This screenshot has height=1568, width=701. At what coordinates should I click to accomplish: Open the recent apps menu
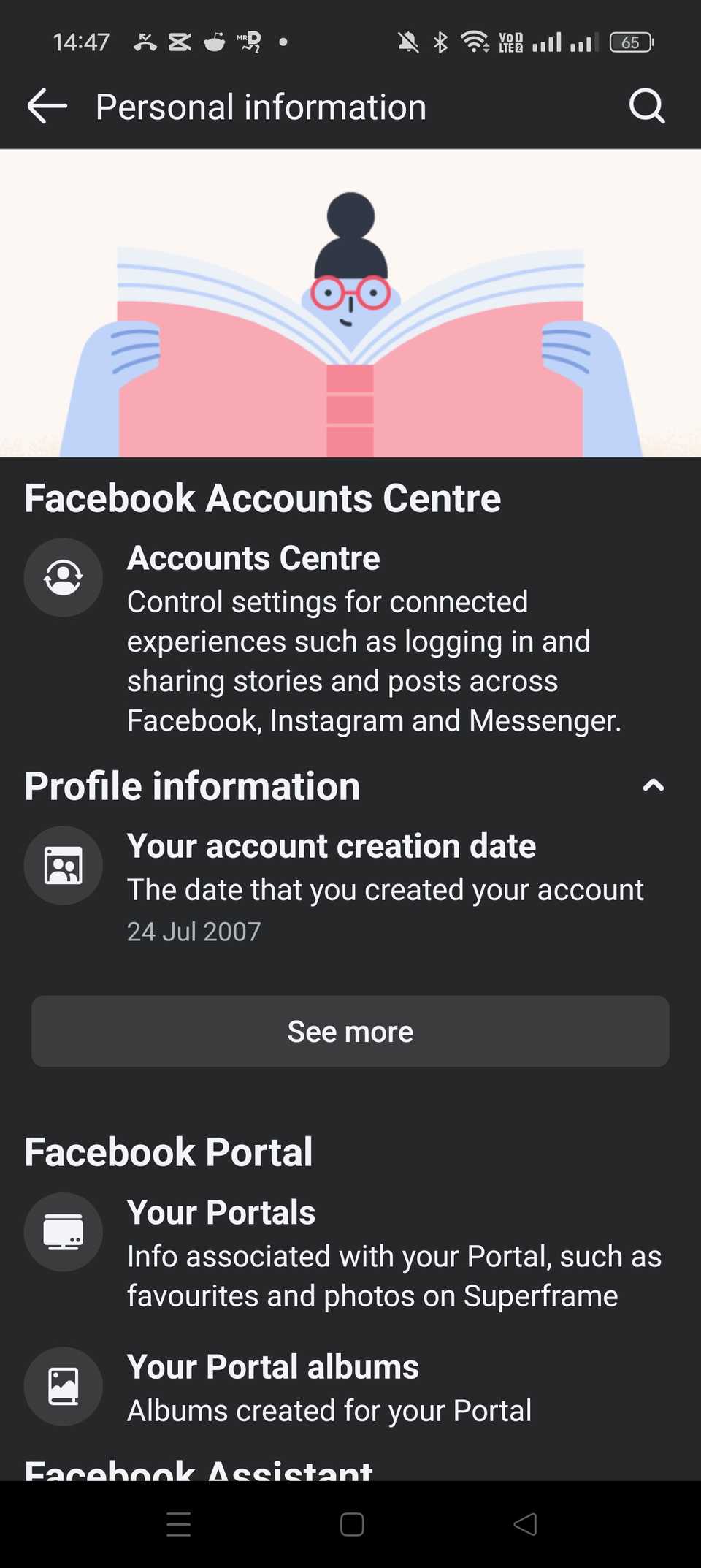coord(179,1525)
